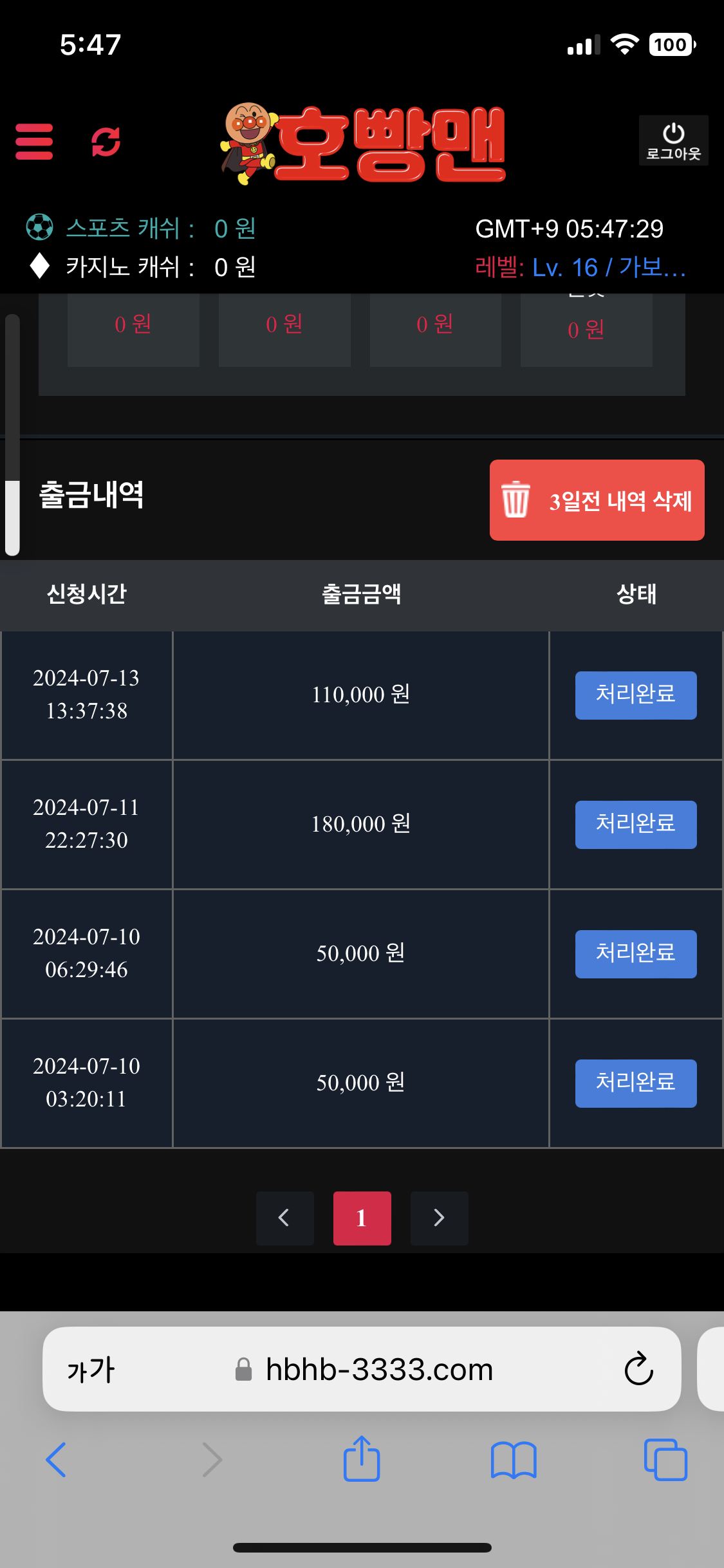Go to the previous page of results
Screen dimensions: 724x1568
[x=284, y=1218]
